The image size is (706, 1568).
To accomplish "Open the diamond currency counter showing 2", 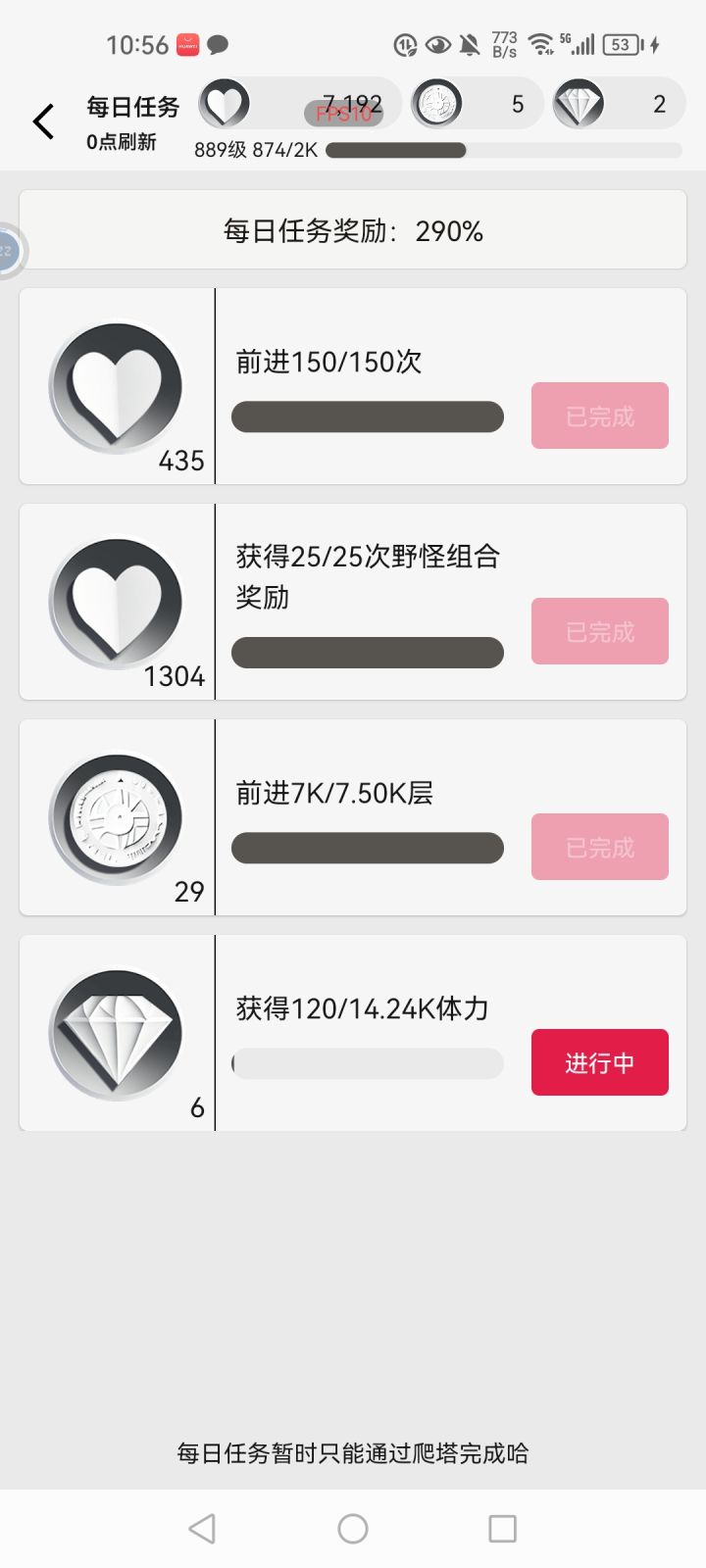I will (x=618, y=104).
